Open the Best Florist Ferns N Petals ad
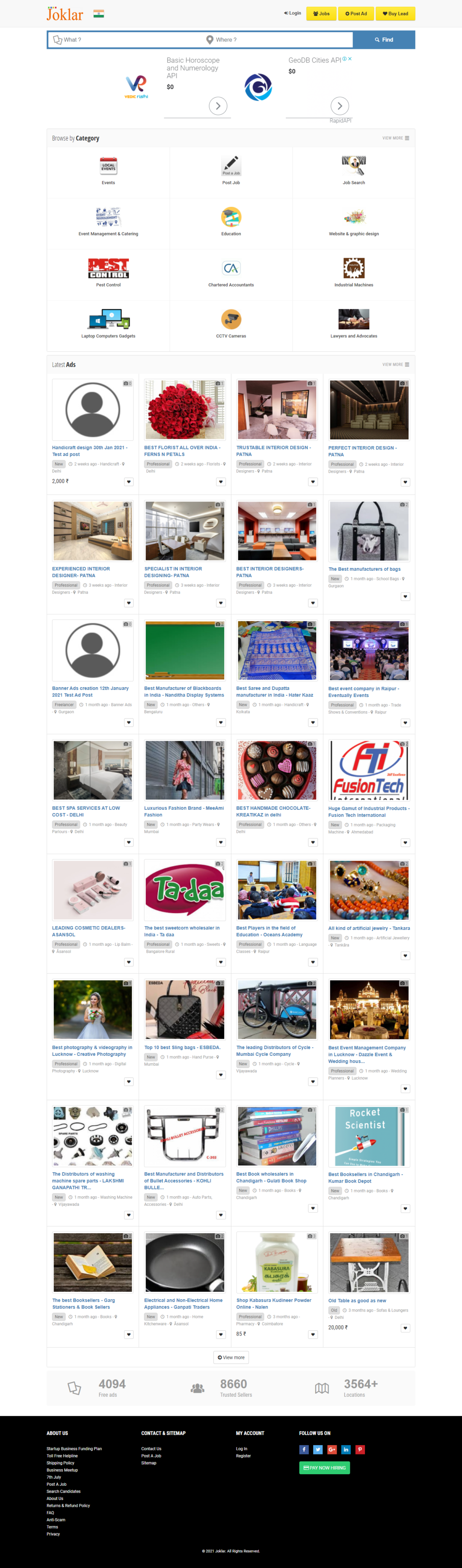Image resolution: width=462 pixels, height=1568 pixels. tap(182, 450)
